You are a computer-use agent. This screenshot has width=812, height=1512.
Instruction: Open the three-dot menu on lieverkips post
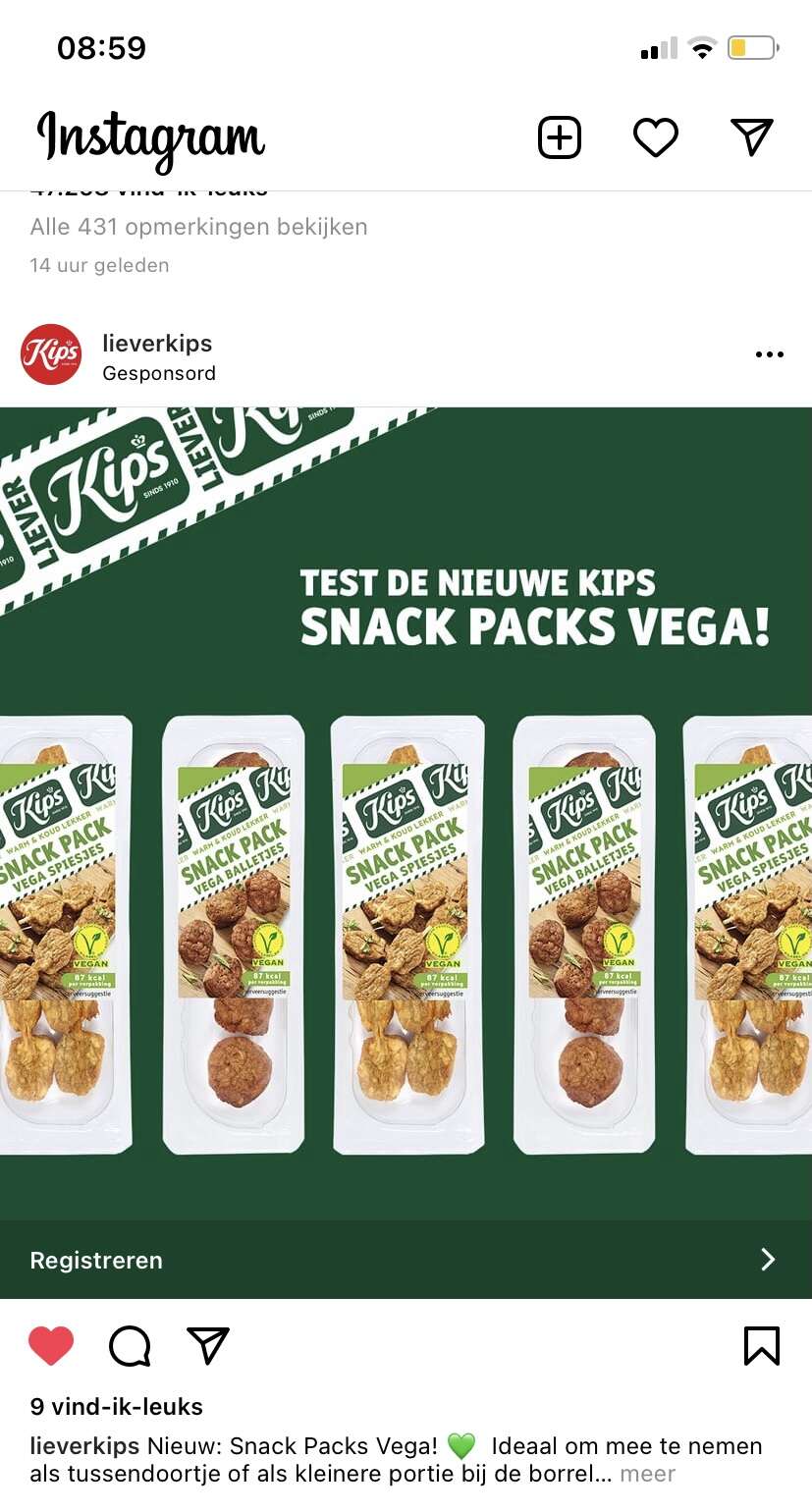(770, 354)
